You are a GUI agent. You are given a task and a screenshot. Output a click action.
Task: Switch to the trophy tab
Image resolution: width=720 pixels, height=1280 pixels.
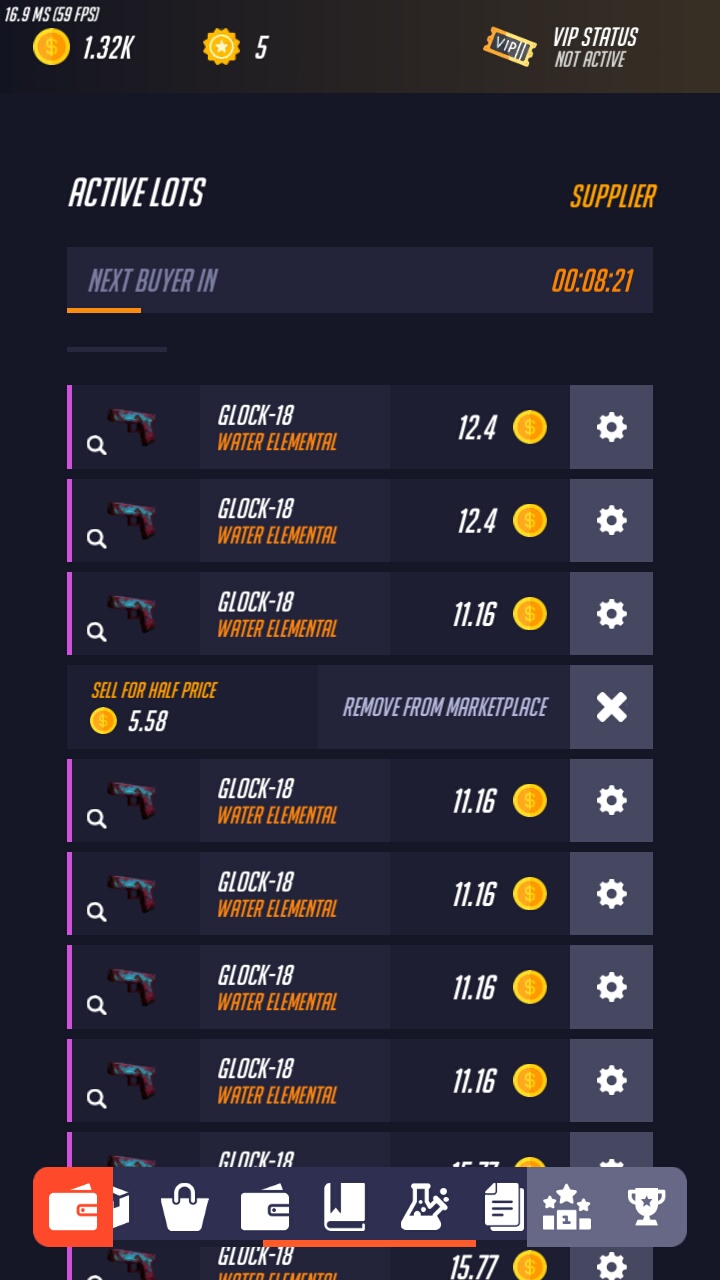647,1207
